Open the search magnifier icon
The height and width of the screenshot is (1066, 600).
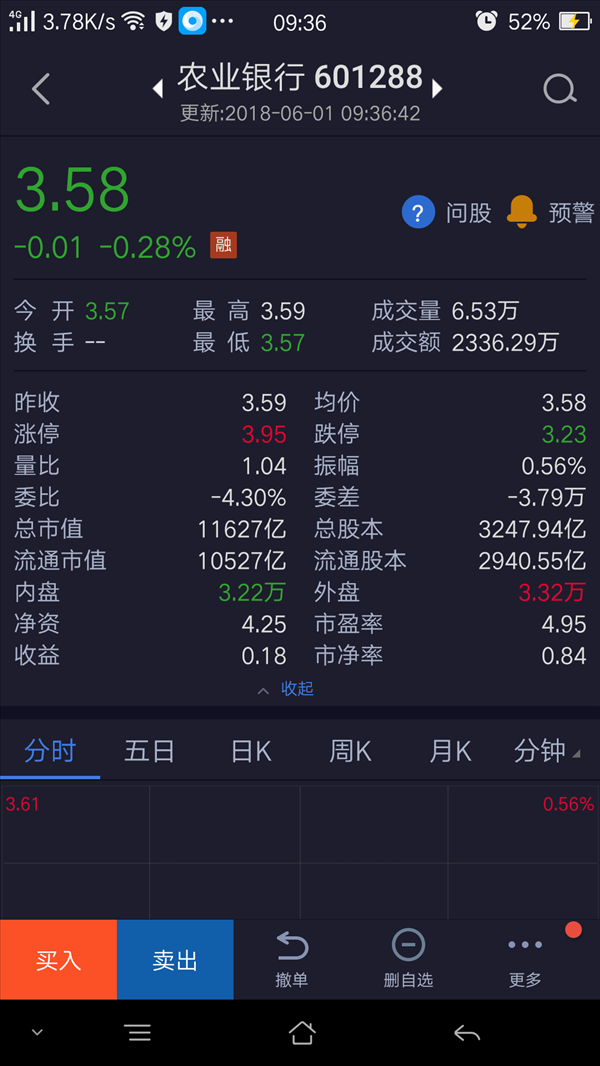coord(560,89)
